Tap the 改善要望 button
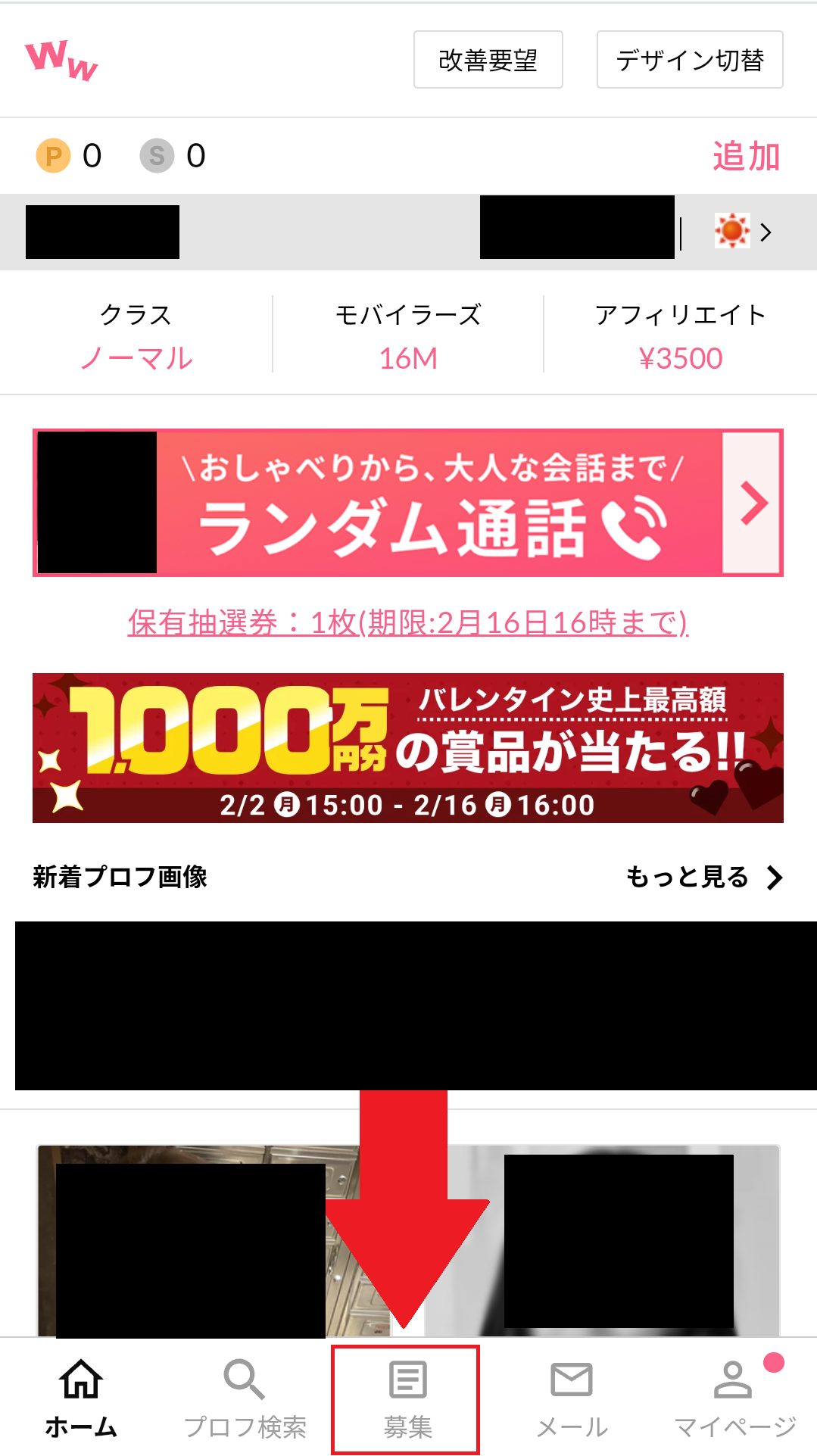The height and width of the screenshot is (1456, 817). (x=488, y=60)
